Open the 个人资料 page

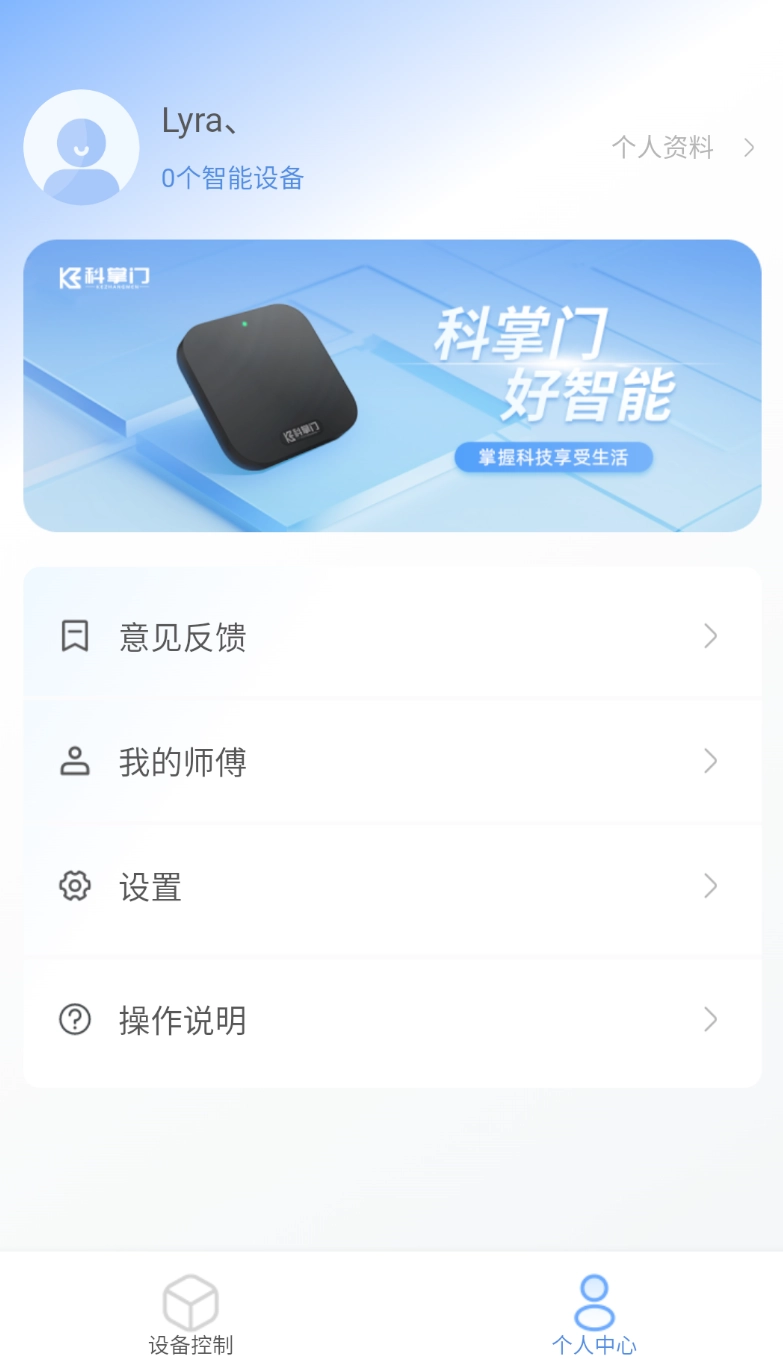click(664, 146)
